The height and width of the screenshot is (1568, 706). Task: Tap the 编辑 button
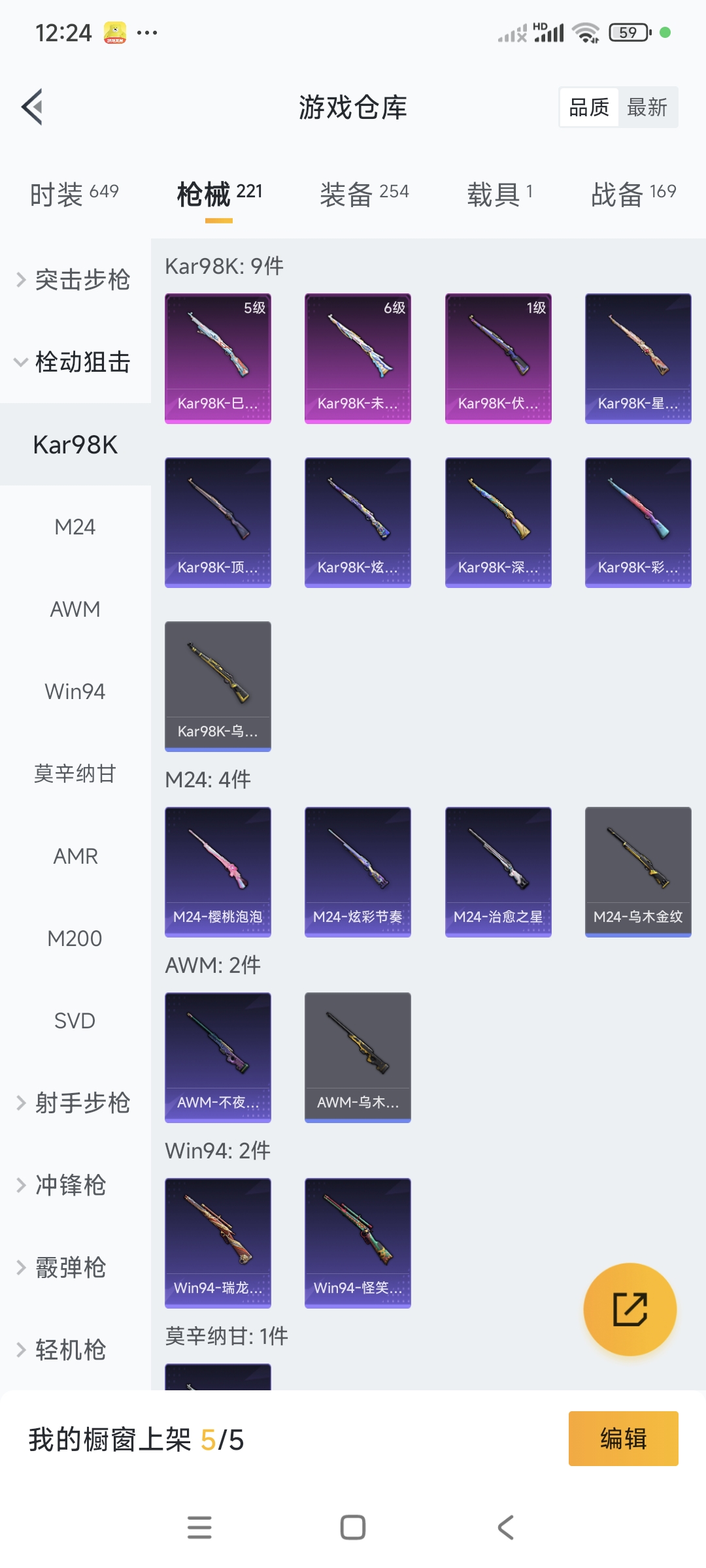[623, 1439]
